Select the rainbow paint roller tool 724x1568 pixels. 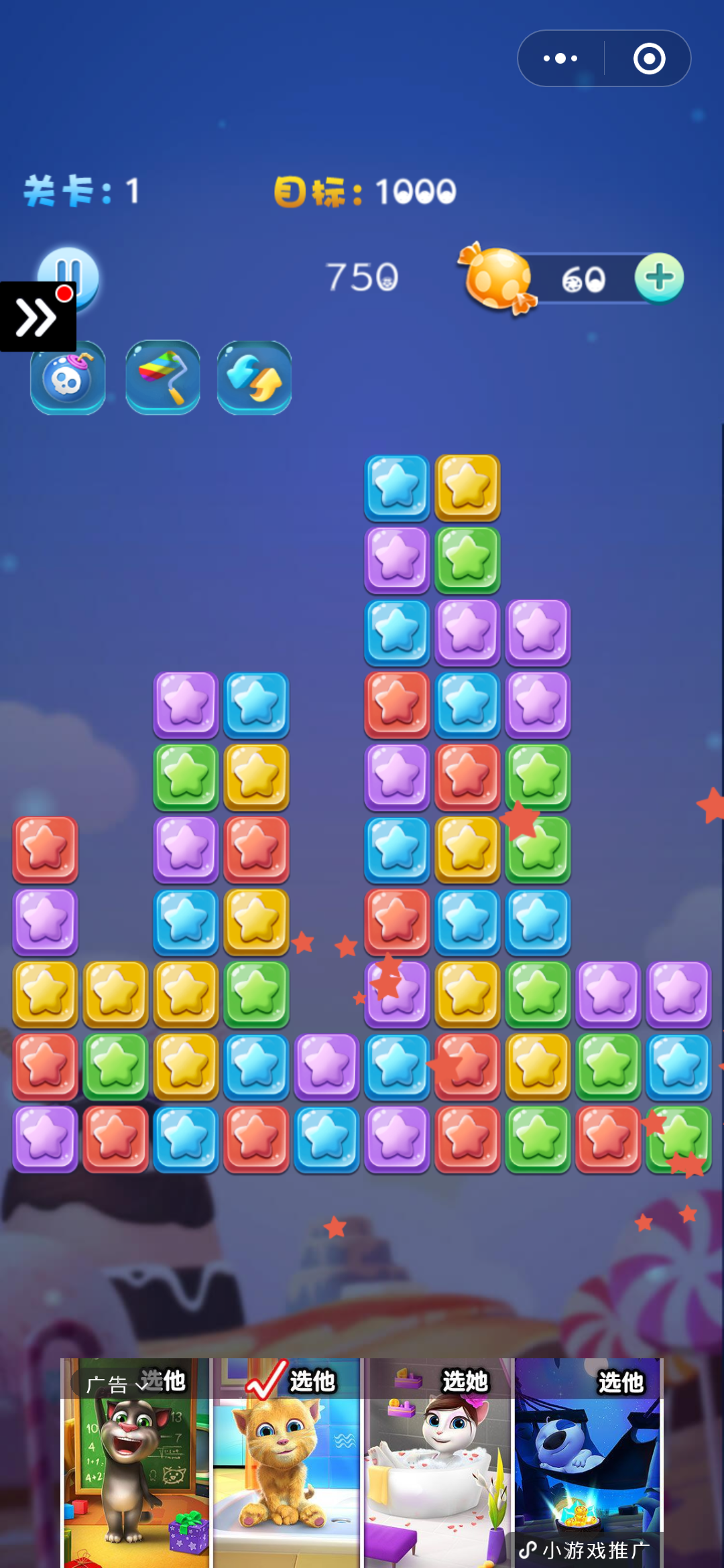point(162,379)
